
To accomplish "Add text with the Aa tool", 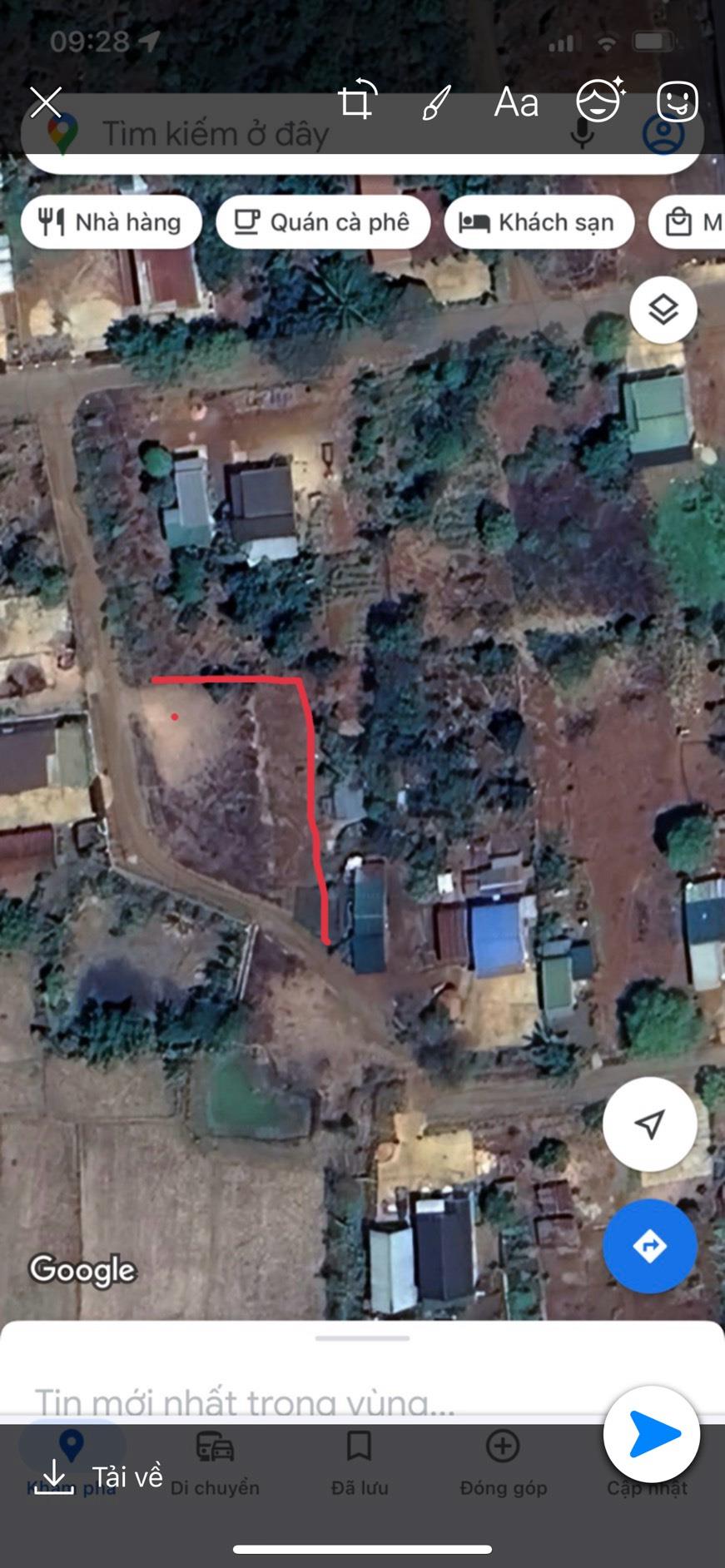I will coord(516,103).
